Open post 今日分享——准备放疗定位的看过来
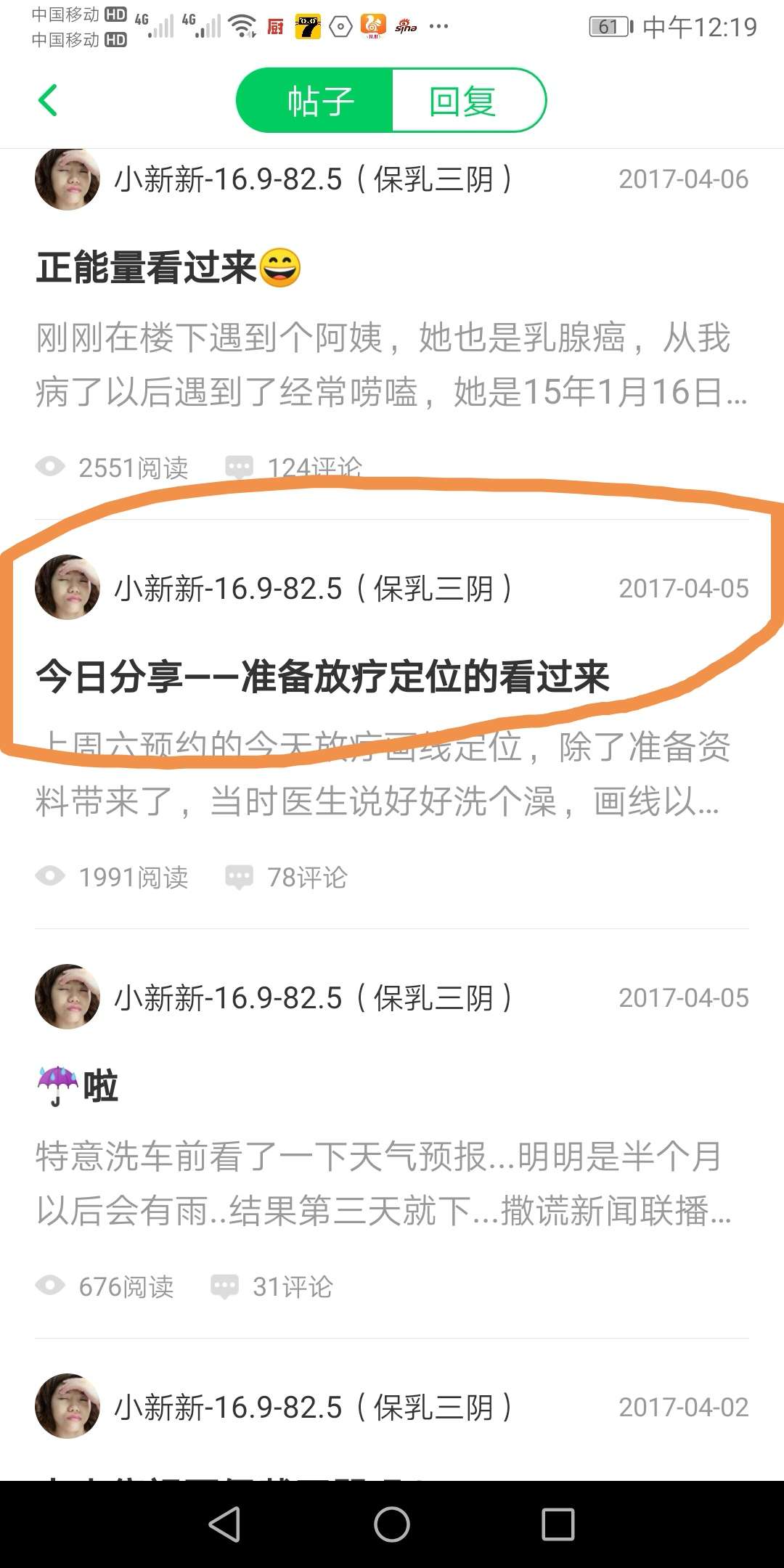 pyautogui.click(x=323, y=677)
